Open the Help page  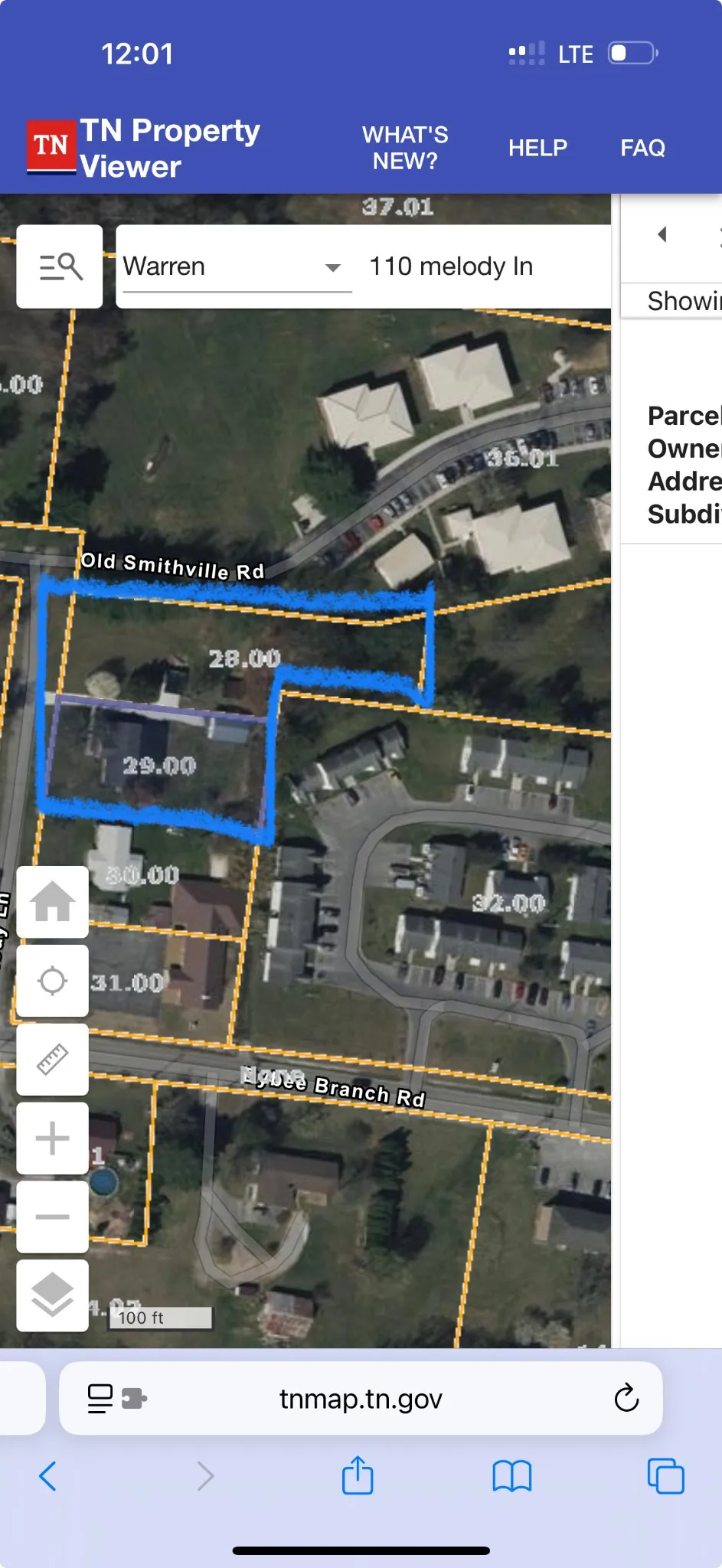pyautogui.click(x=537, y=148)
